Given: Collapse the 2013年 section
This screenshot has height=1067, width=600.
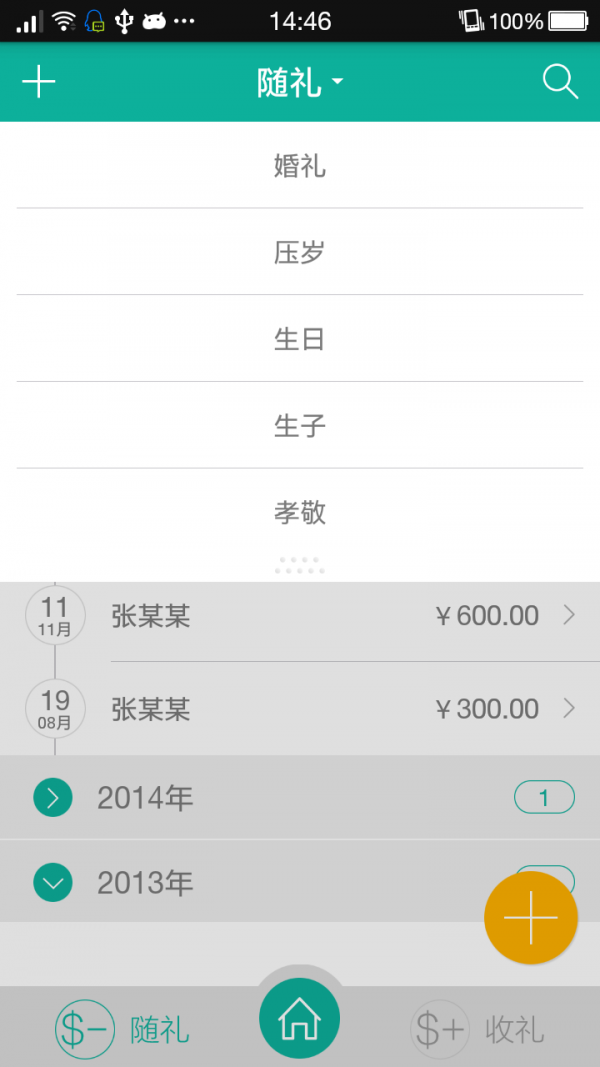Looking at the screenshot, I should point(53,883).
